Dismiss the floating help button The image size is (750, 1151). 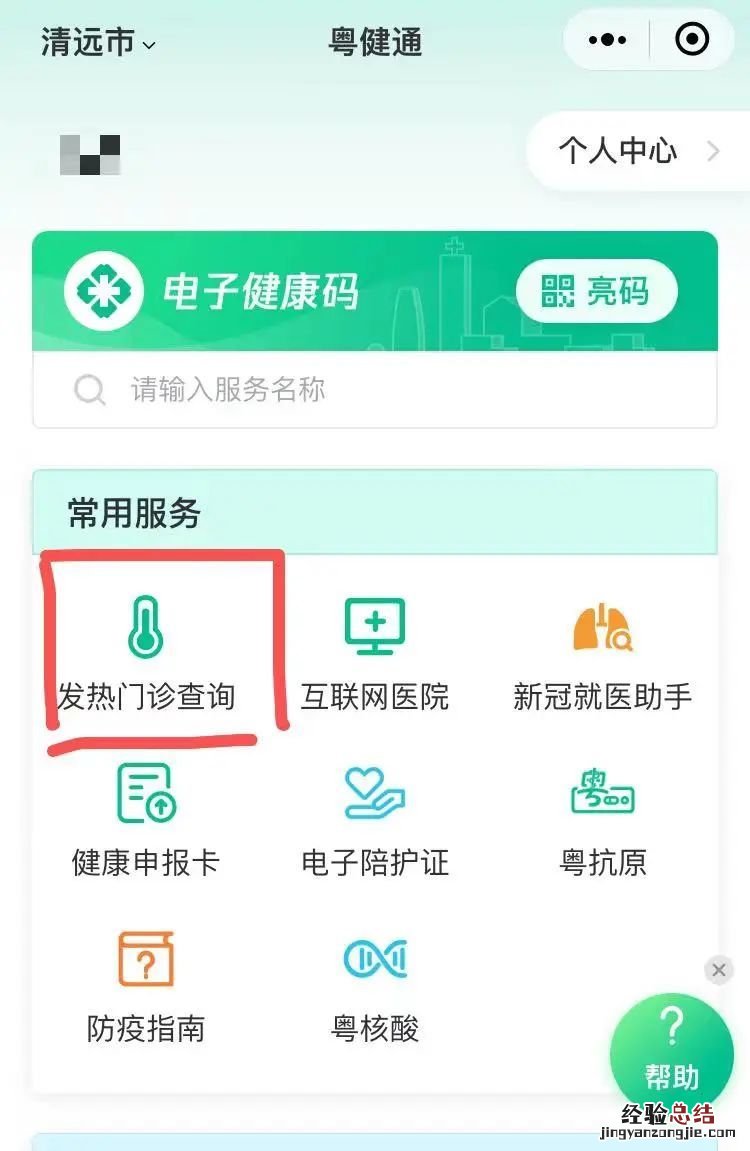pos(718,969)
